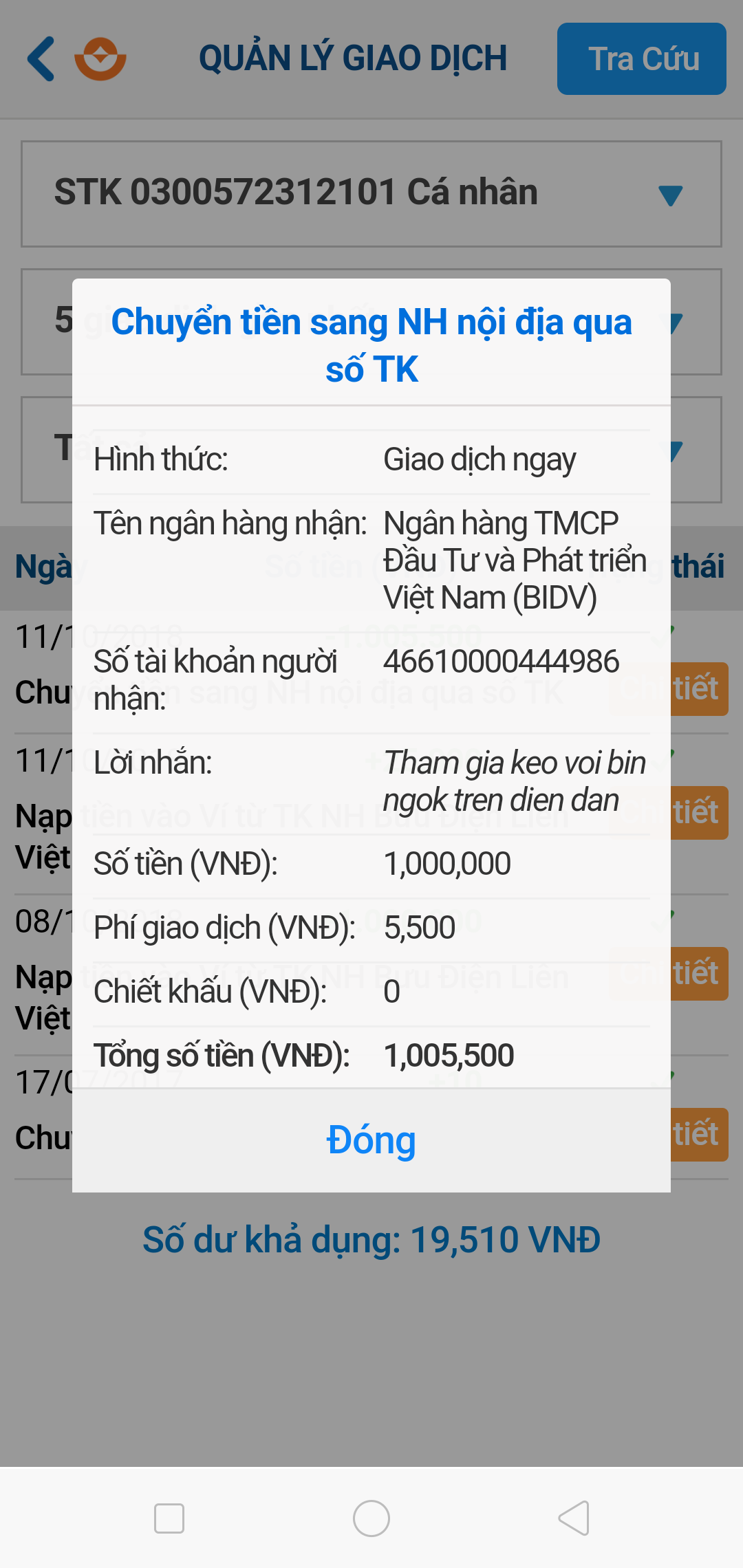
Task: Go back using the header arrow
Action: (x=41, y=59)
